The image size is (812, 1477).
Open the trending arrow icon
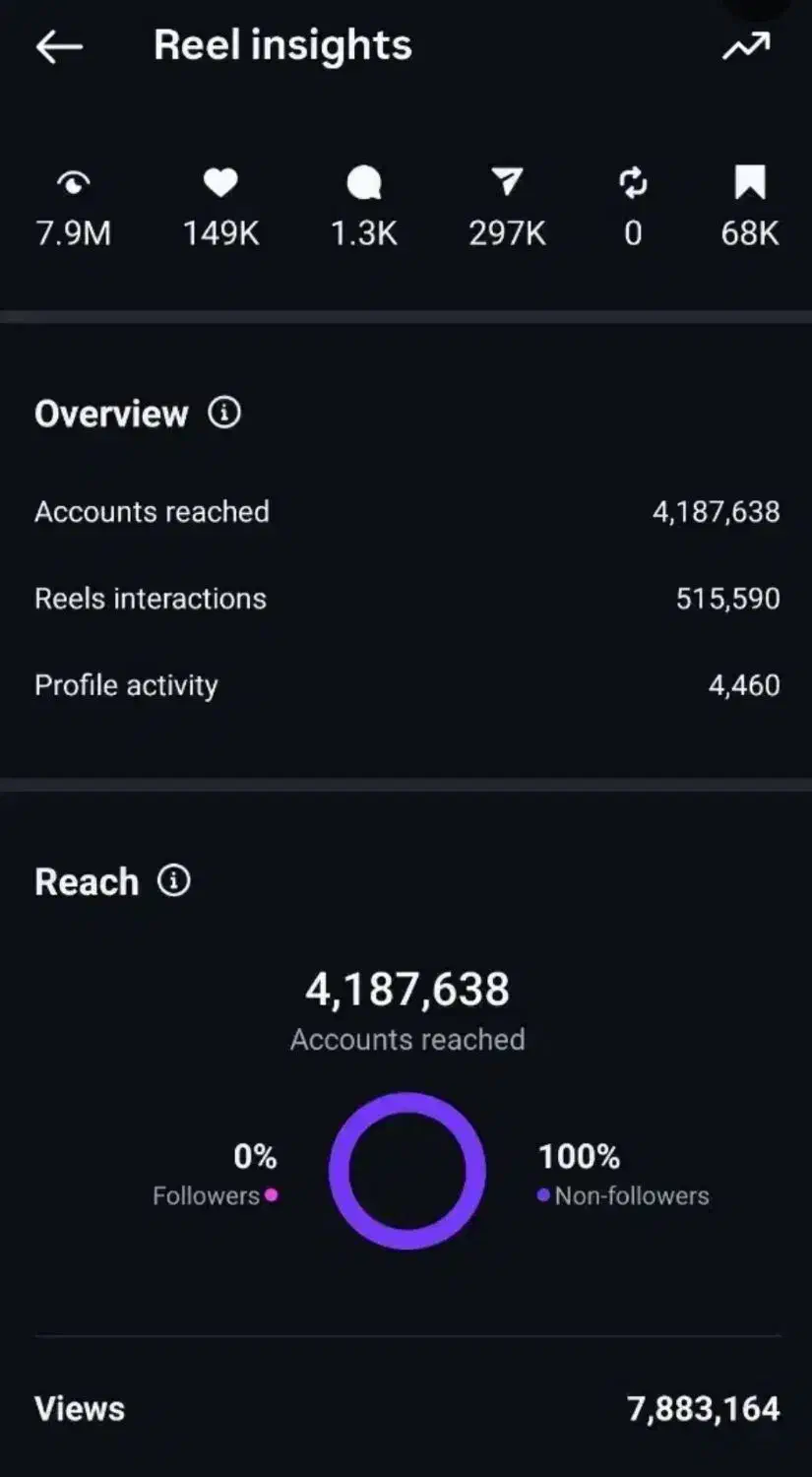pyautogui.click(x=746, y=46)
